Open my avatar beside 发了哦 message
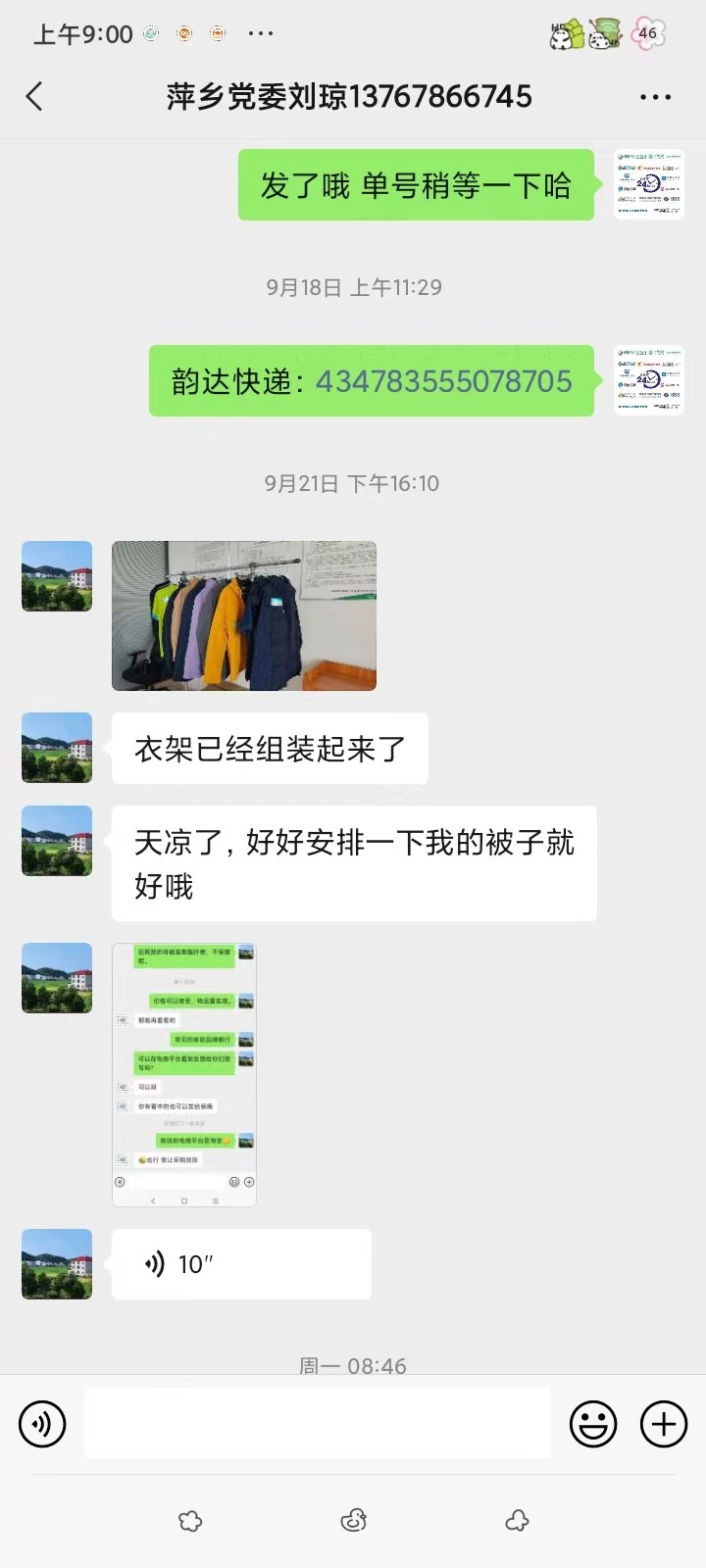The width and height of the screenshot is (706, 1568). [648, 184]
